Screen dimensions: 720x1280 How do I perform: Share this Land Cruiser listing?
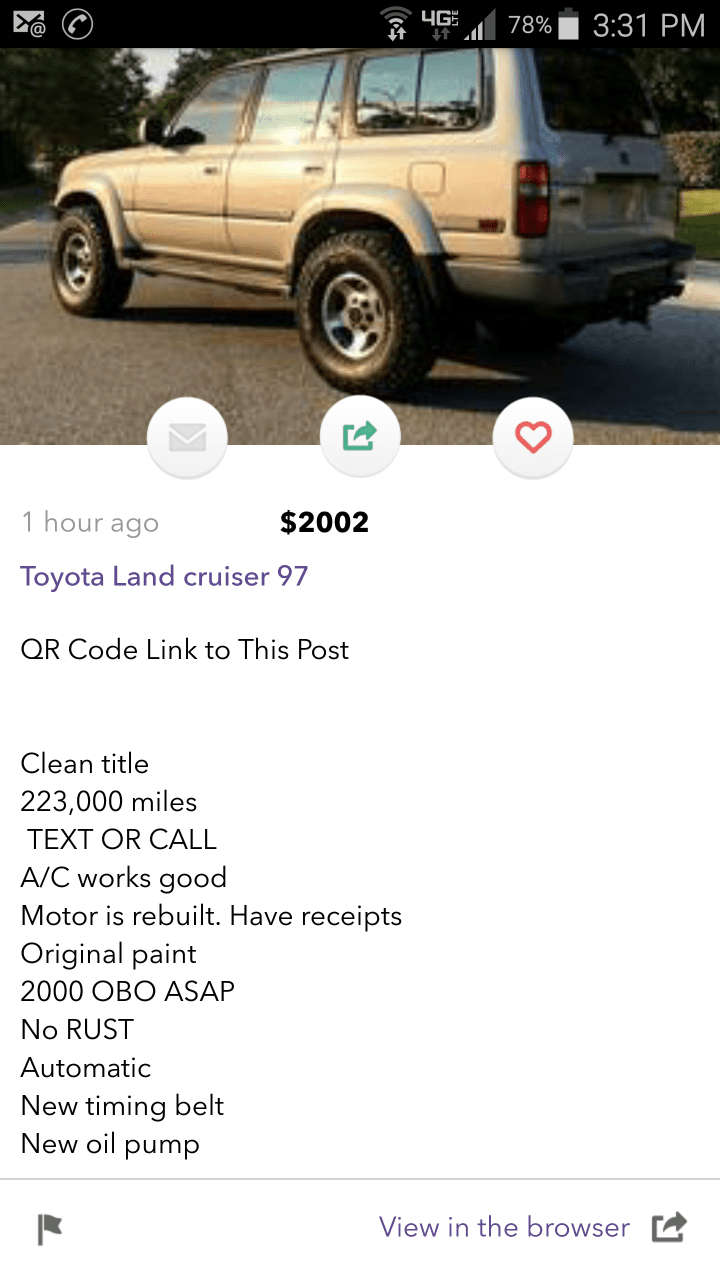click(x=360, y=437)
